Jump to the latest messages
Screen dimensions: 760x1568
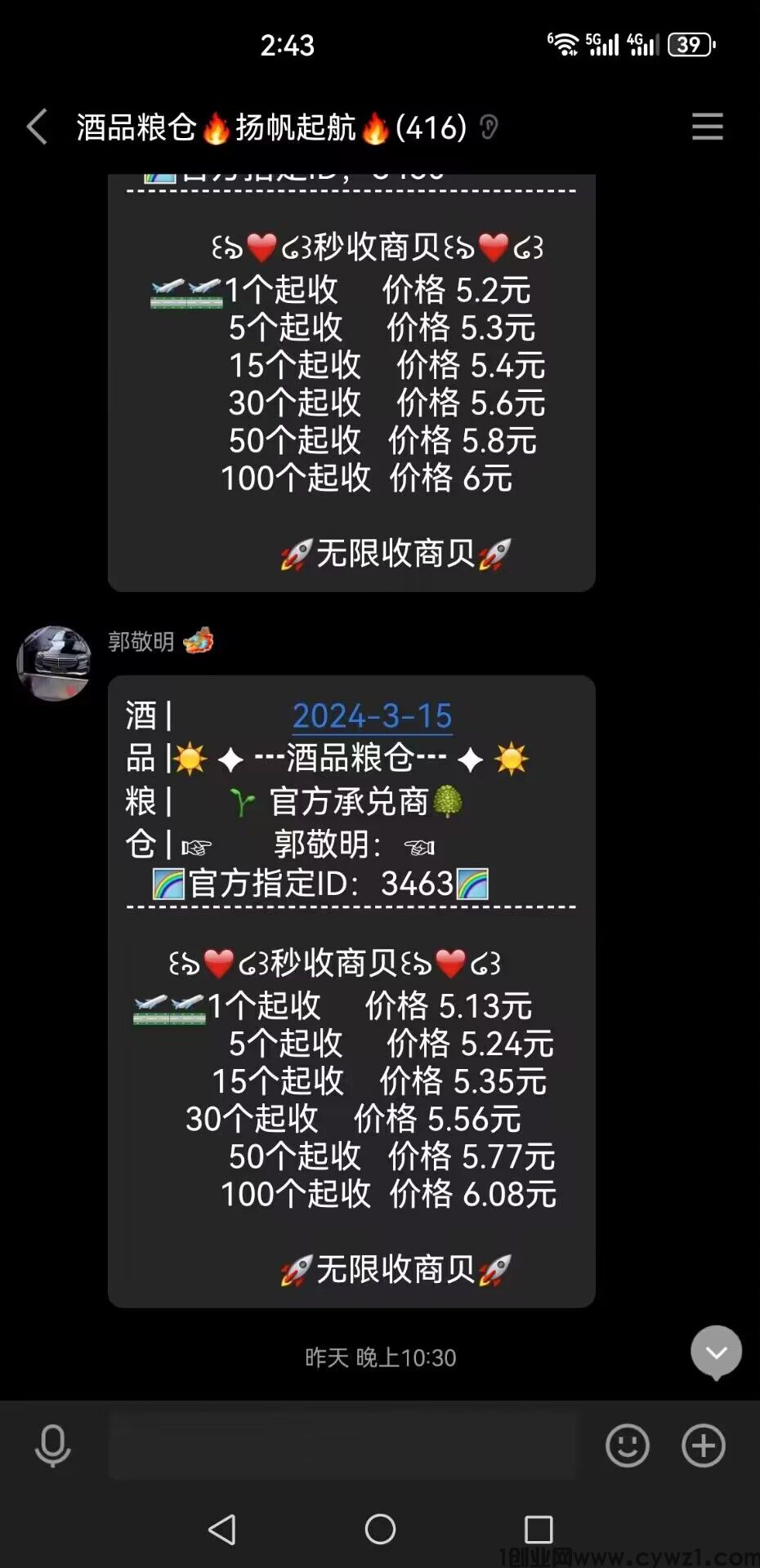point(716,1353)
